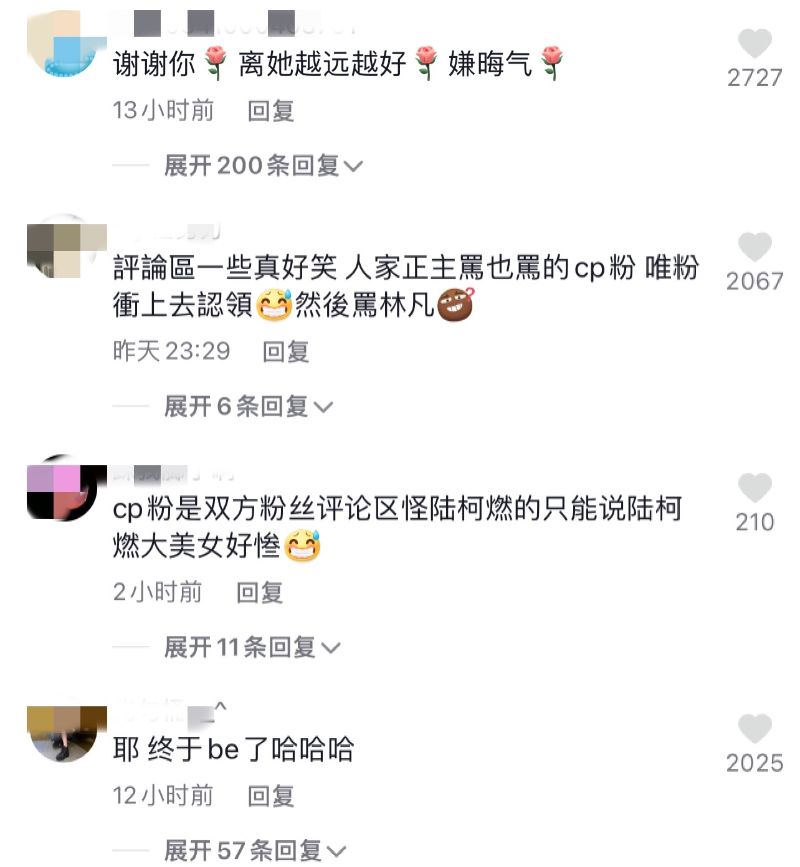Screen dimensions: 800x867
Task: Open avatar of the 谢谢你 commenter
Action: point(66,45)
